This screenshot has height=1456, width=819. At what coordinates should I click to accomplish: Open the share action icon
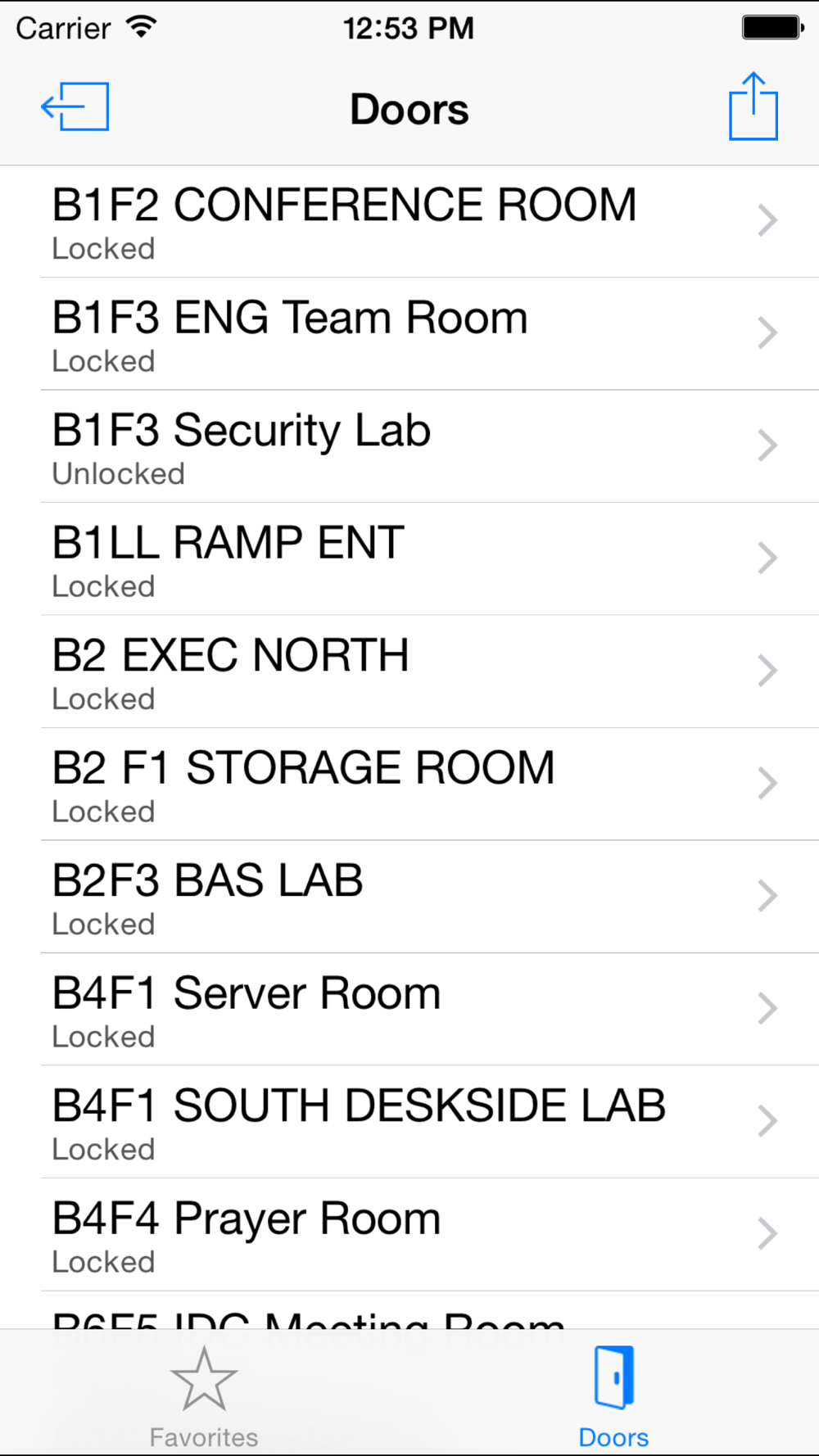[753, 106]
